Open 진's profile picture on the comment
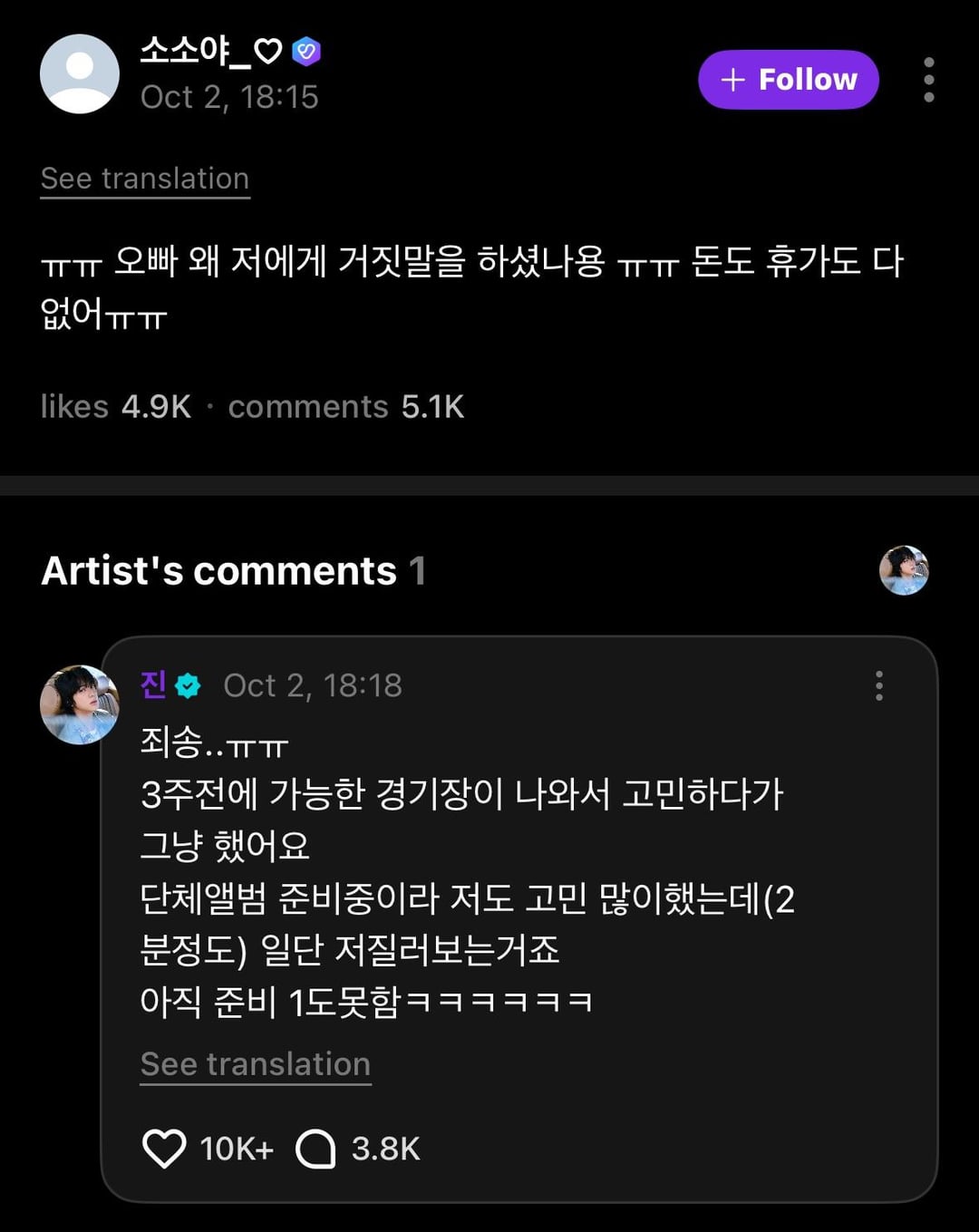 (x=80, y=704)
